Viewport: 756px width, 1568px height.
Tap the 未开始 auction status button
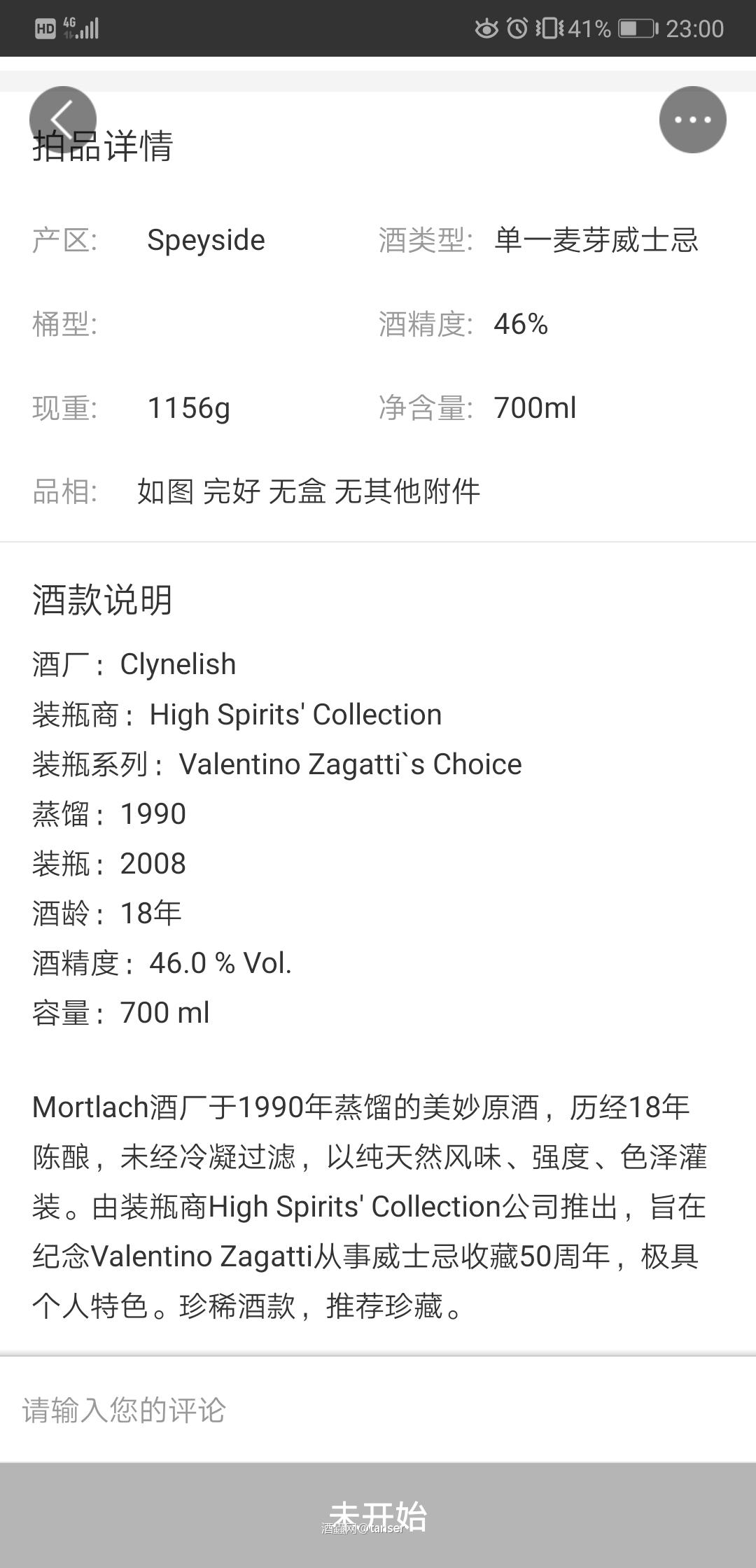click(378, 1515)
